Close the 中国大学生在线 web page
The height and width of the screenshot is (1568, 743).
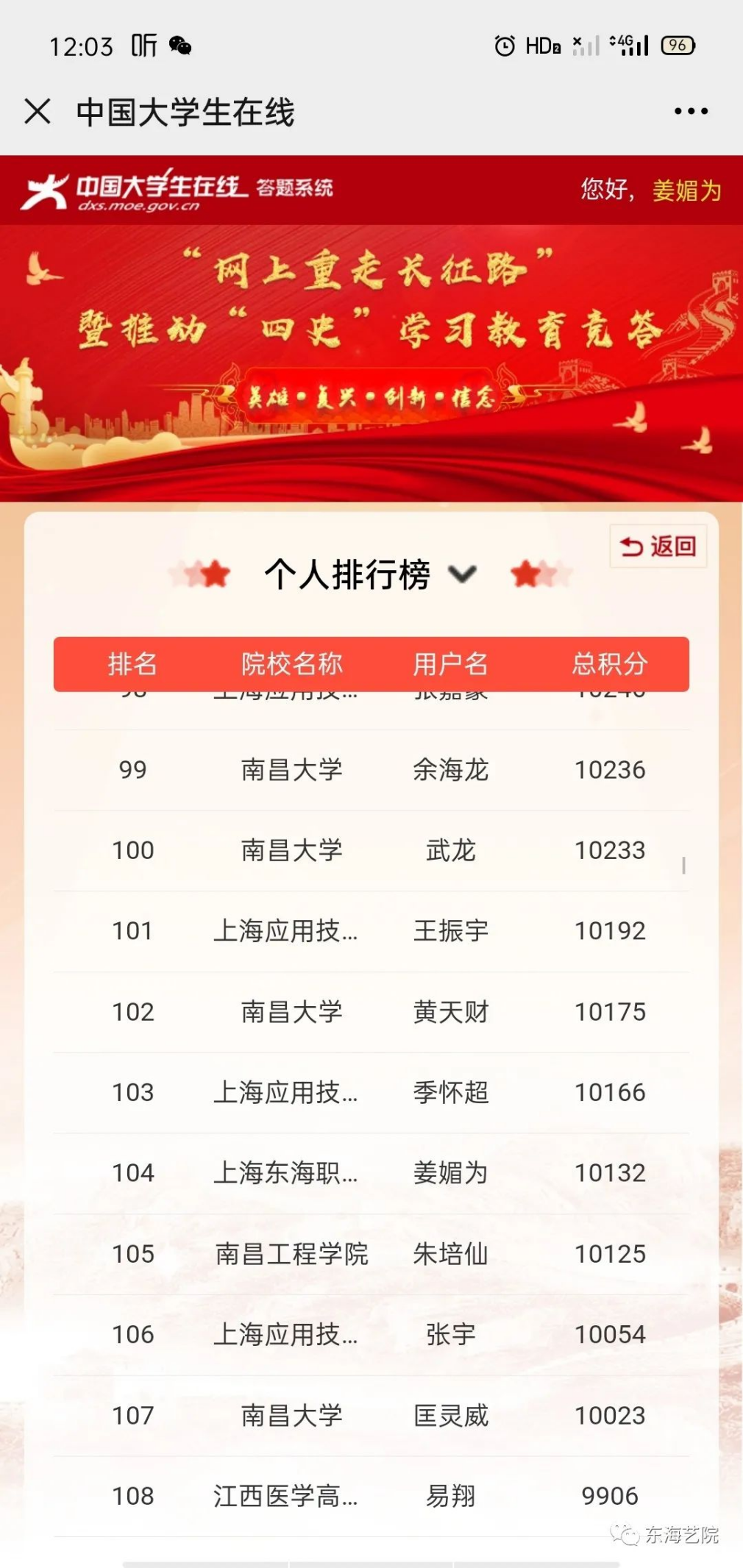pyautogui.click(x=38, y=112)
